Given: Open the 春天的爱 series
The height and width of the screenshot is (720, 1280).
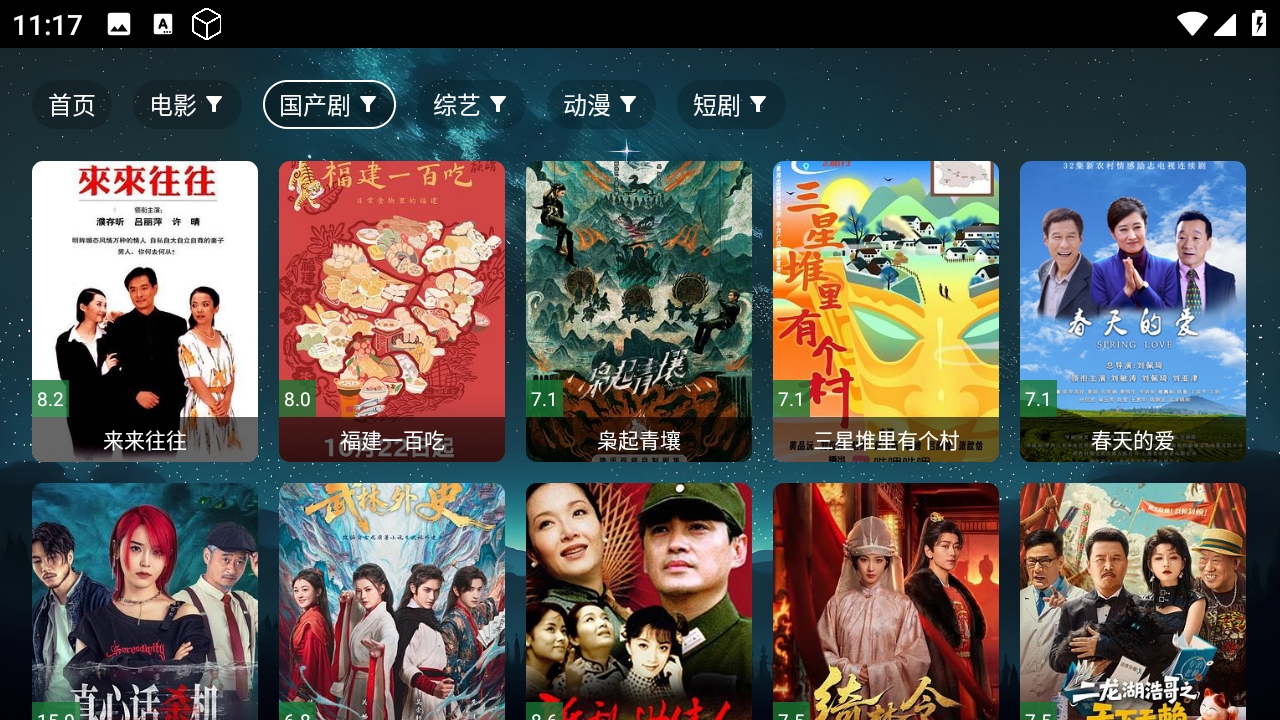Looking at the screenshot, I should [x=1133, y=311].
